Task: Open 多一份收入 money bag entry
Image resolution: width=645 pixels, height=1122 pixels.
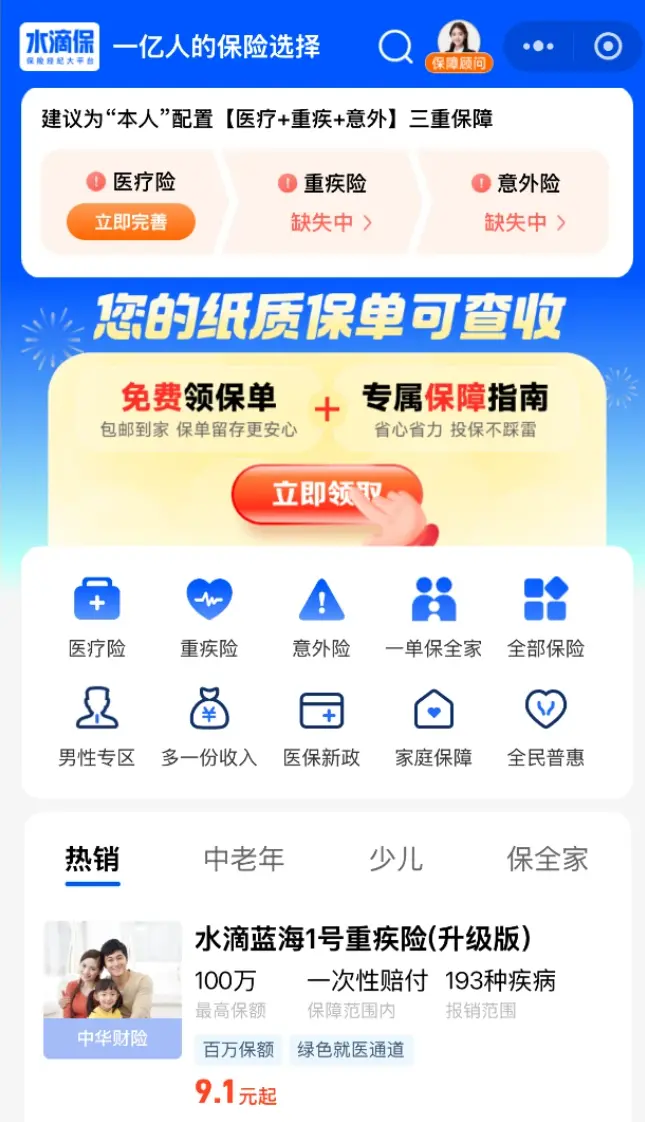Action: 209,727
